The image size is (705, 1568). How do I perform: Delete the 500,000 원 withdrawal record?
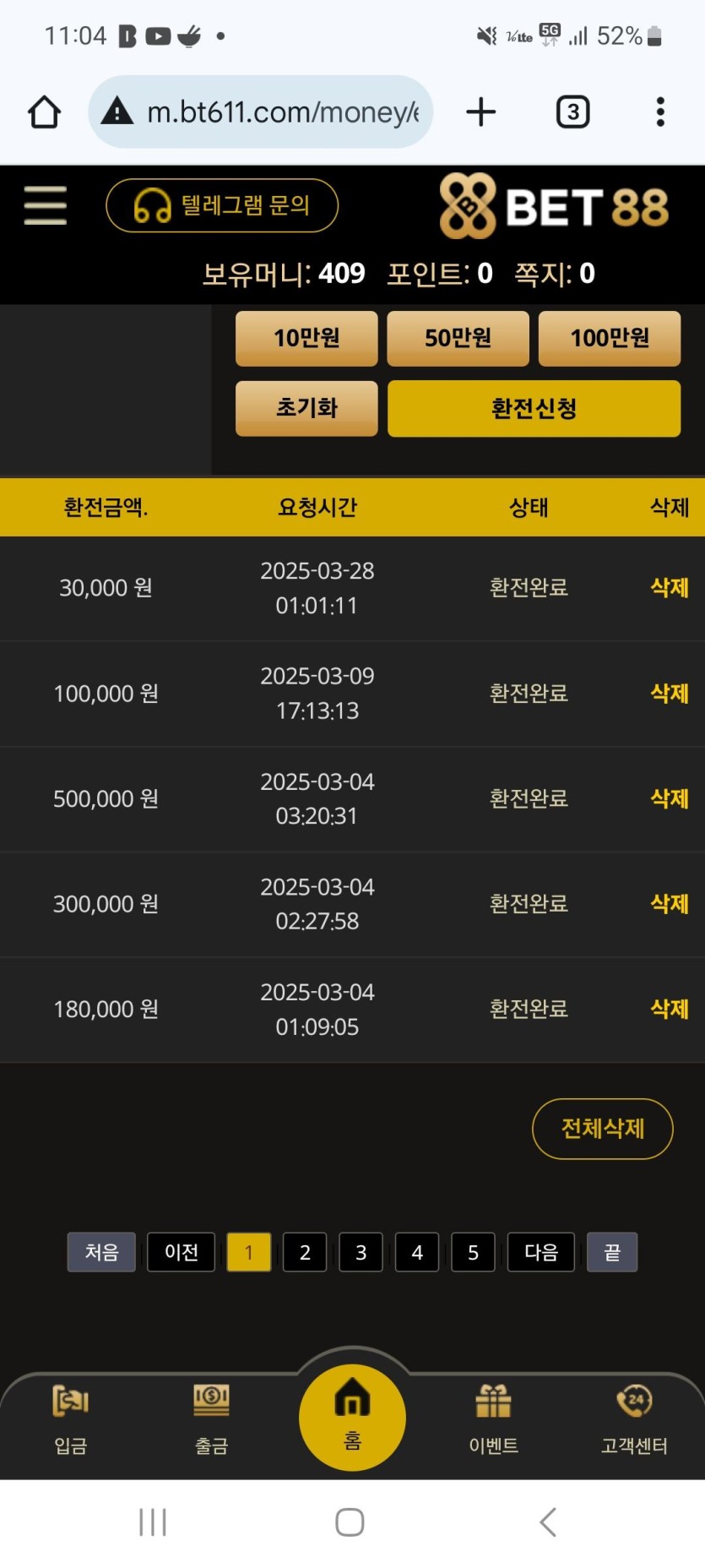(x=669, y=798)
